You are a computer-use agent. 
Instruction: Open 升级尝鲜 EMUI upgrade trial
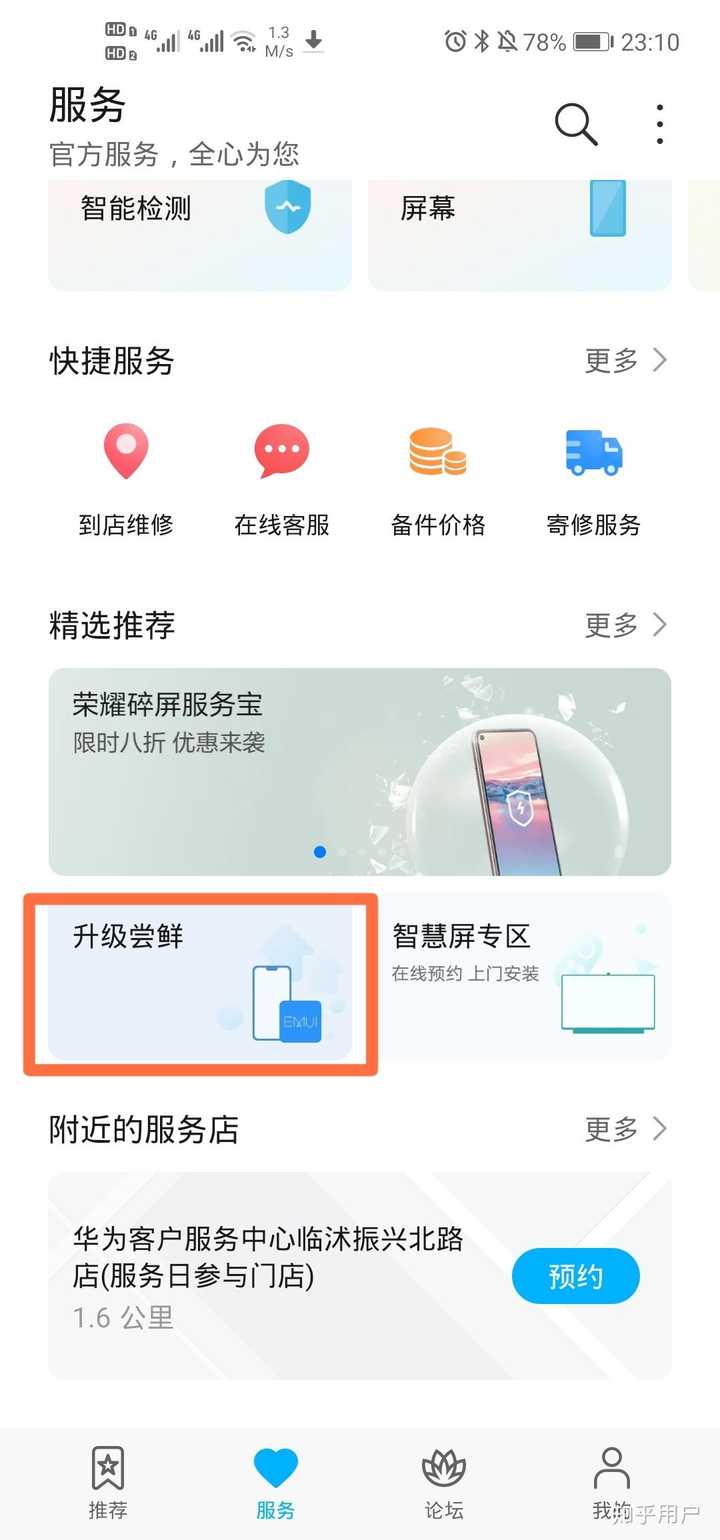click(200, 983)
